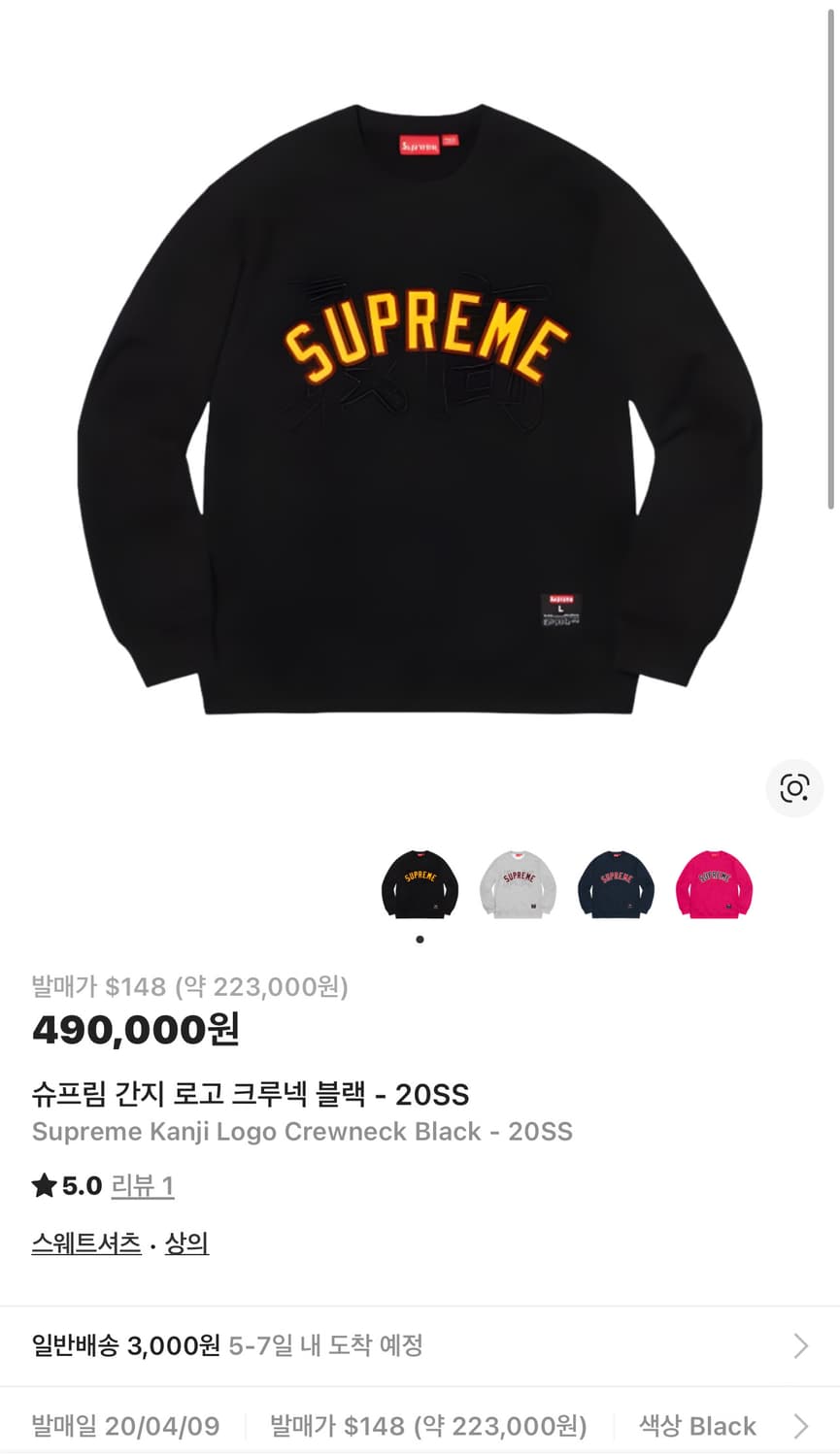
Task: Click the carousel page indicator dot
Action: click(x=420, y=938)
